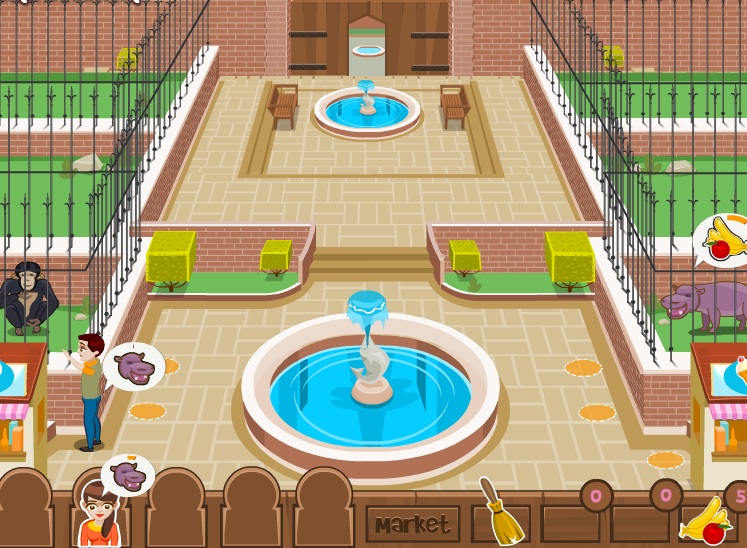Pick the banana and apple fruit item

click(x=705, y=518)
